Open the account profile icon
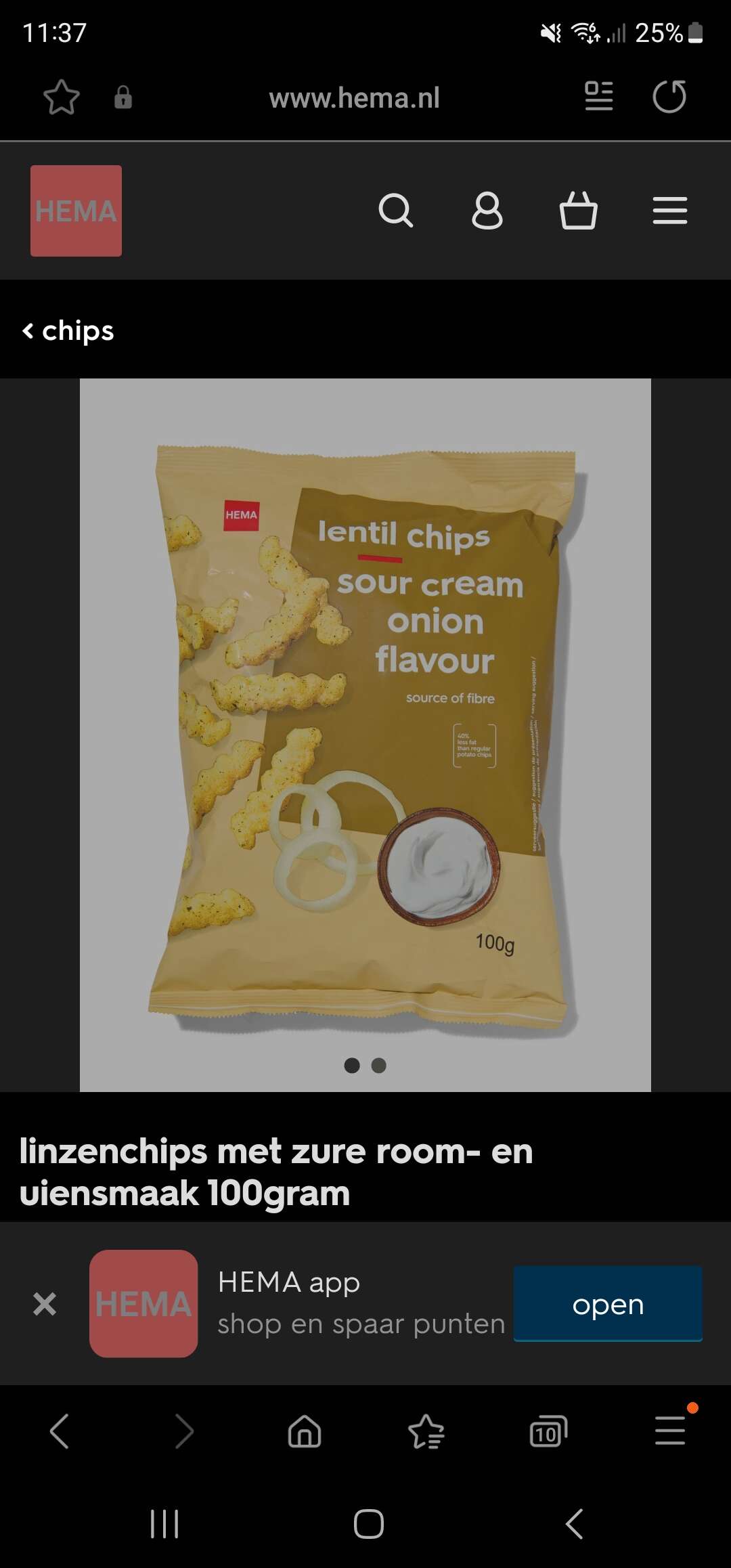Screen dimensions: 731x1568 click(x=487, y=211)
